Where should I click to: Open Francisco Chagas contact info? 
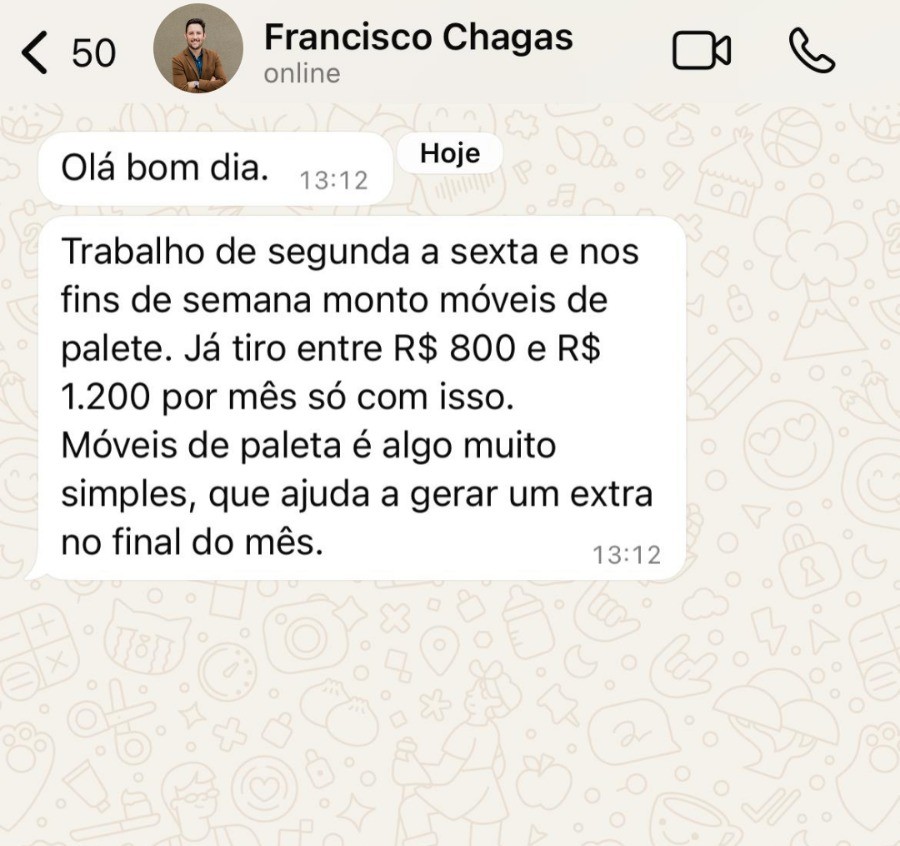(417, 38)
